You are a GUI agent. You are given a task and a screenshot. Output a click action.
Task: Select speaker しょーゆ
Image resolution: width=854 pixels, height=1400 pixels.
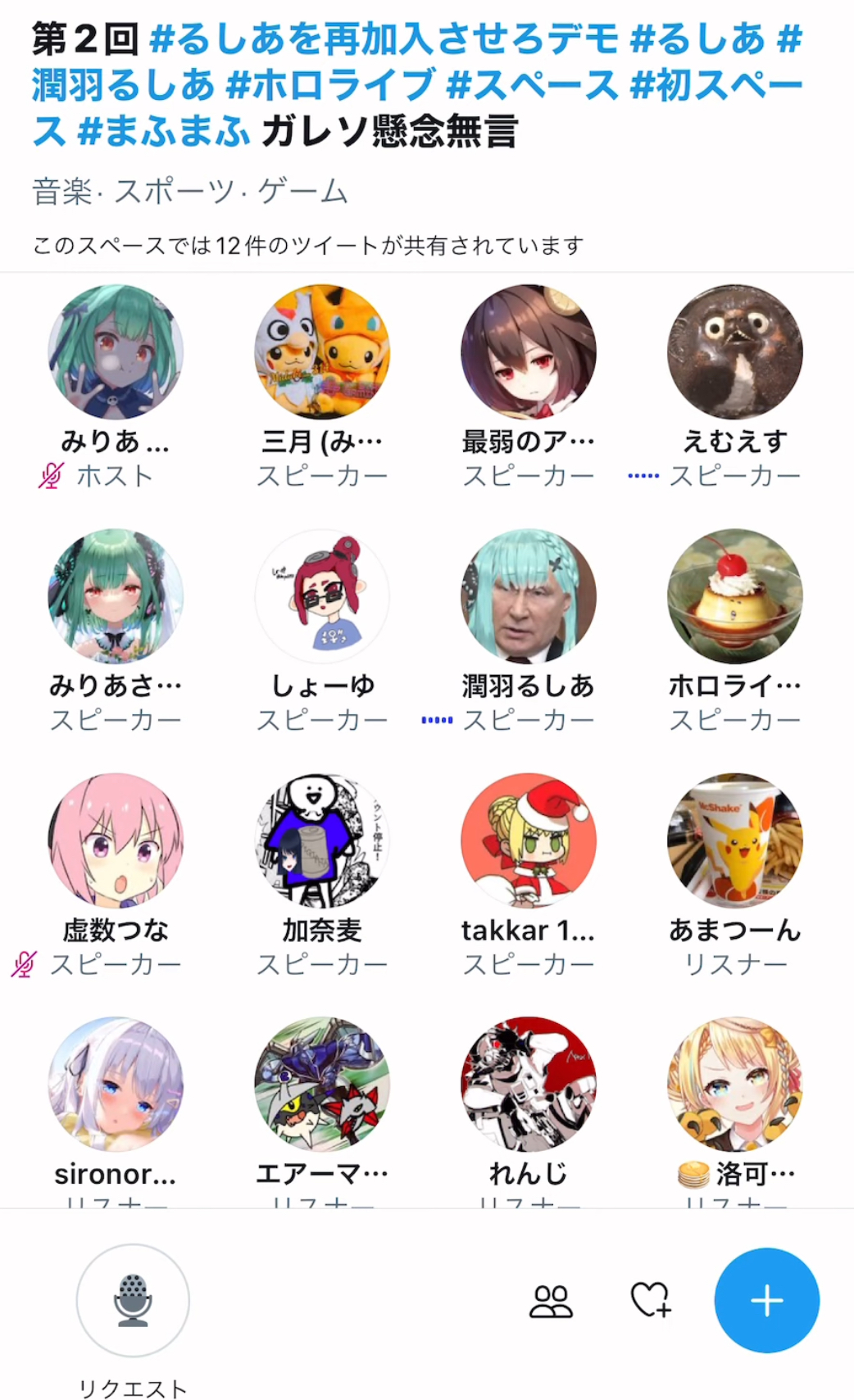[x=322, y=596]
